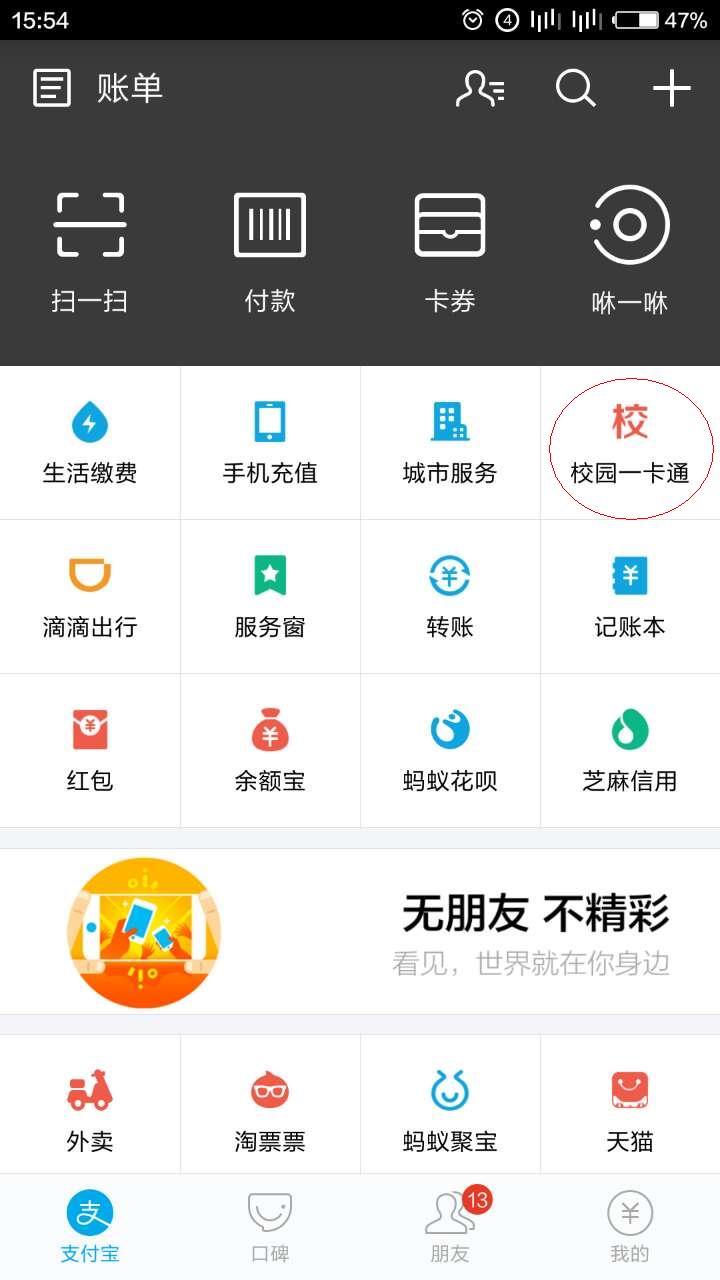Screen dimensions: 720x1280
Task: Switch to the 朋友 tab
Action: coord(450,1227)
